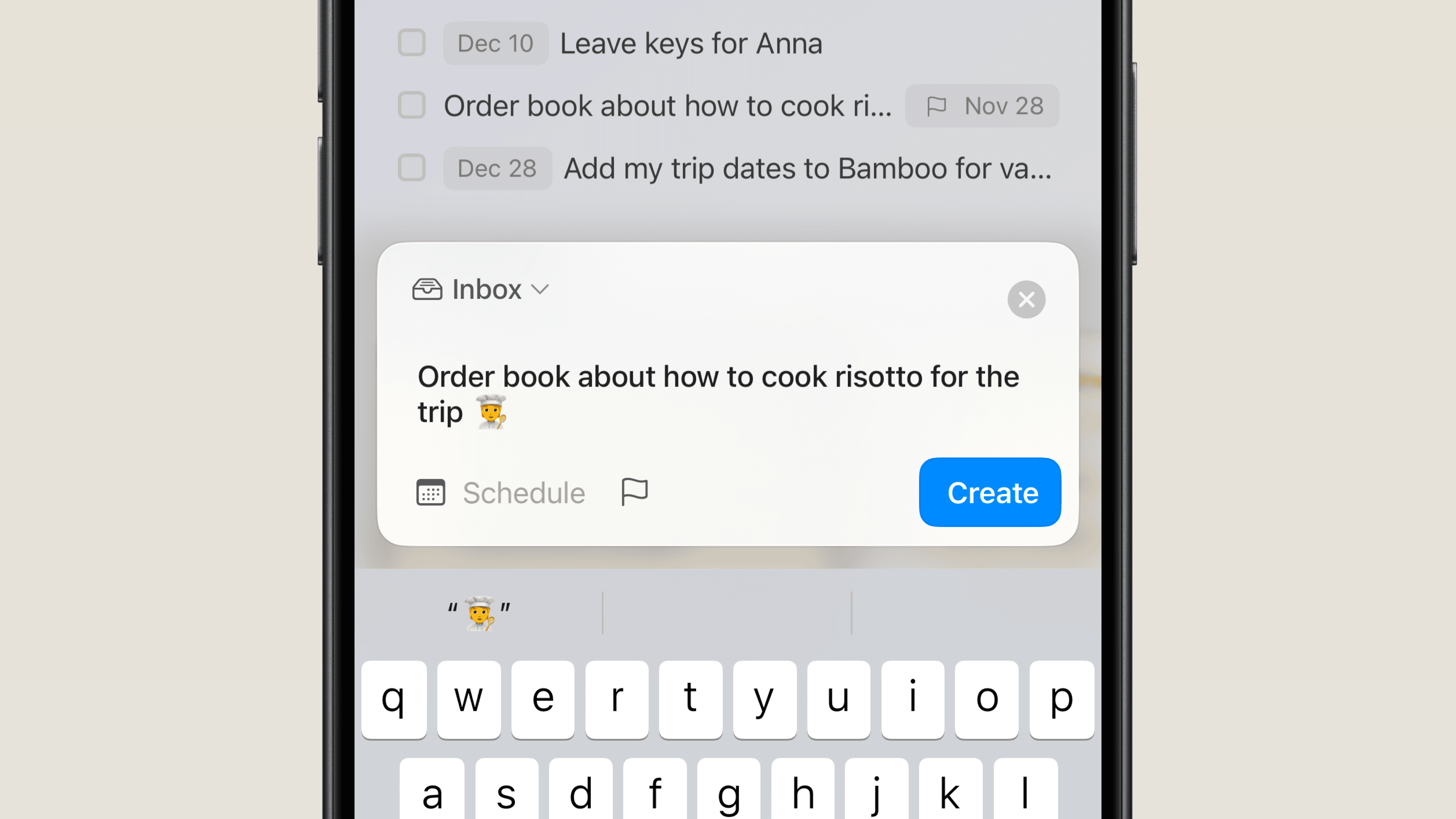Viewport: 1456px width, 819px height.
Task: Tap the task title text field
Action: pos(718,394)
